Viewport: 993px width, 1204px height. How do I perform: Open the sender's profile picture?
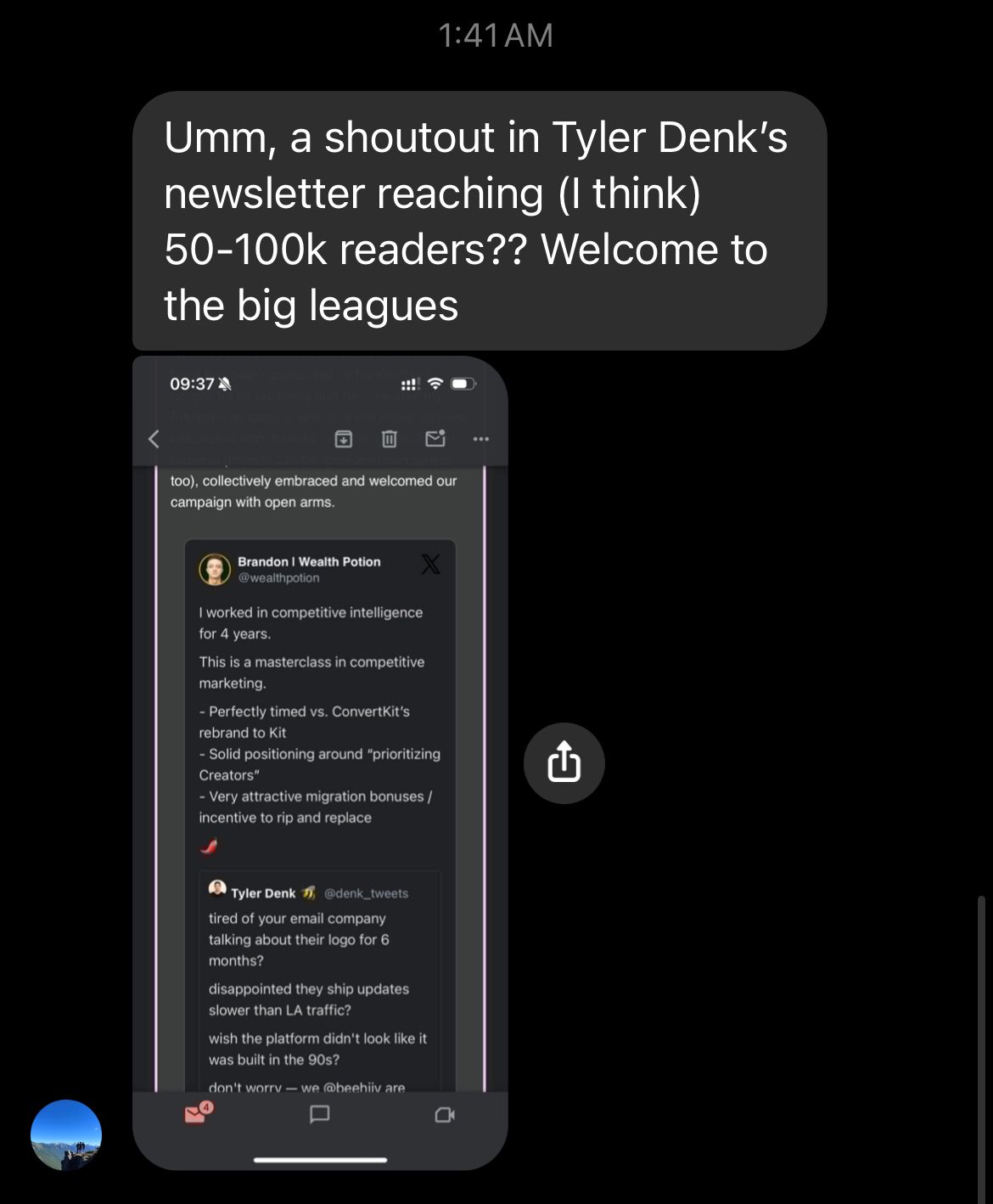click(66, 1135)
